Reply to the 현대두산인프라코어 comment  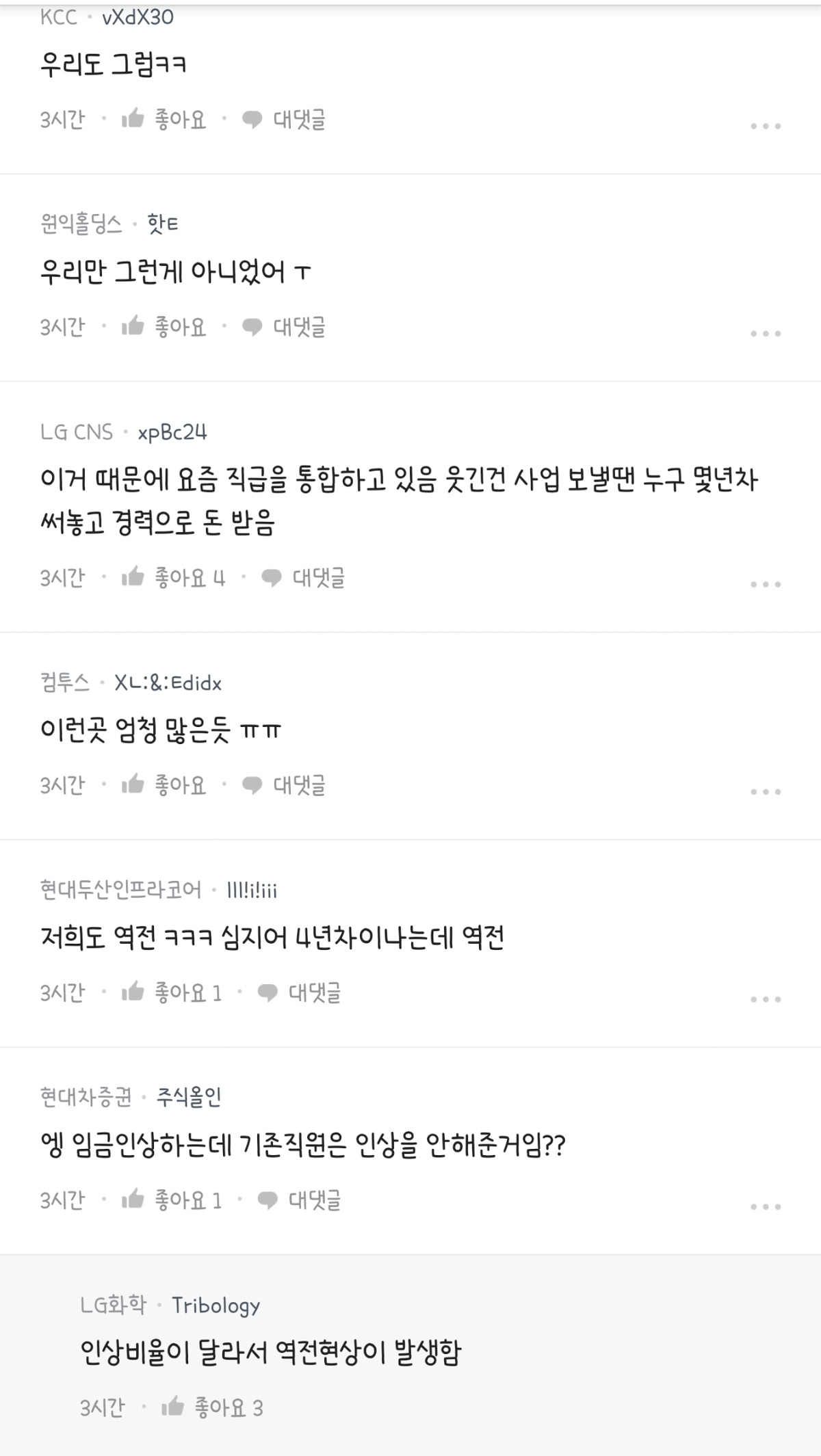[x=299, y=992]
